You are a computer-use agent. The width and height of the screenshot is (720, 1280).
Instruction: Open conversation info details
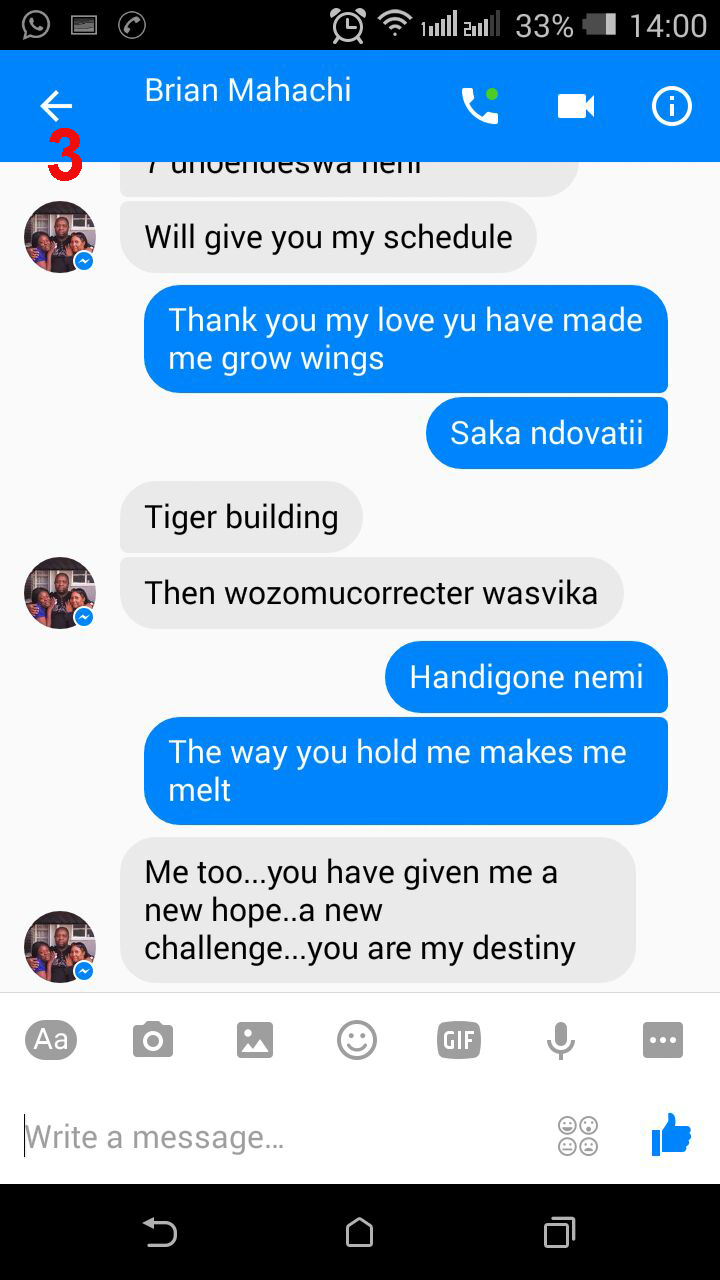click(672, 106)
